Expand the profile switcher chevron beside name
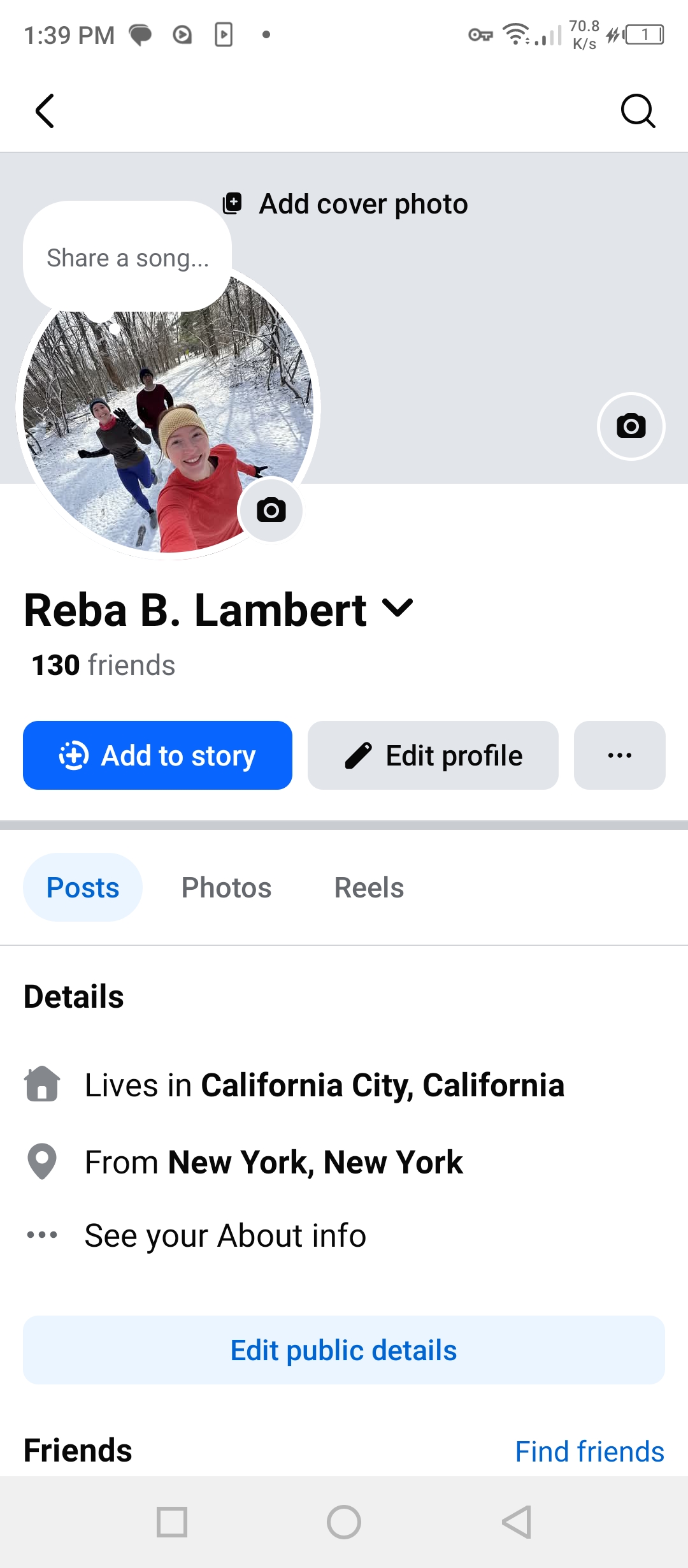 point(398,608)
